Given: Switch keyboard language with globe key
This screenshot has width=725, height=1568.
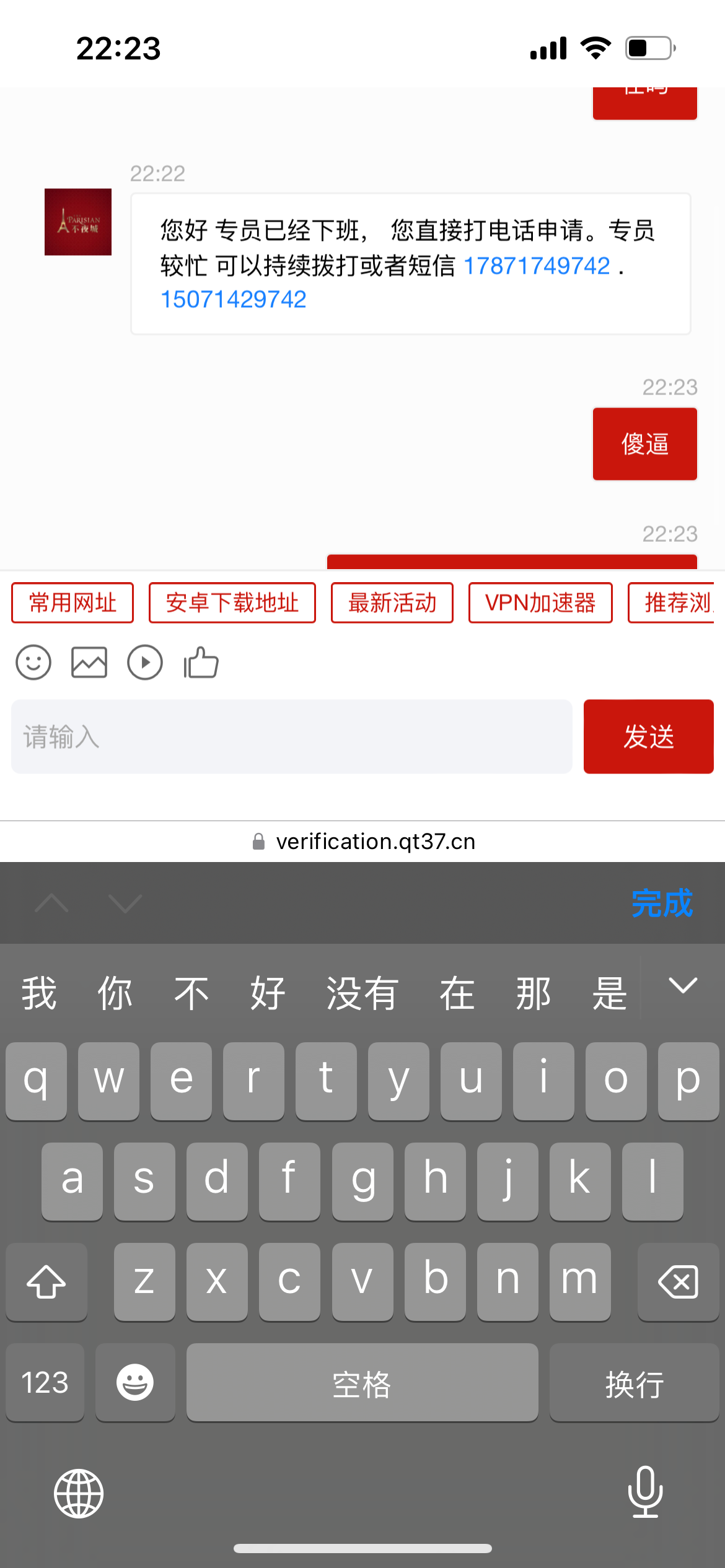Looking at the screenshot, I should coord(79,1493).
